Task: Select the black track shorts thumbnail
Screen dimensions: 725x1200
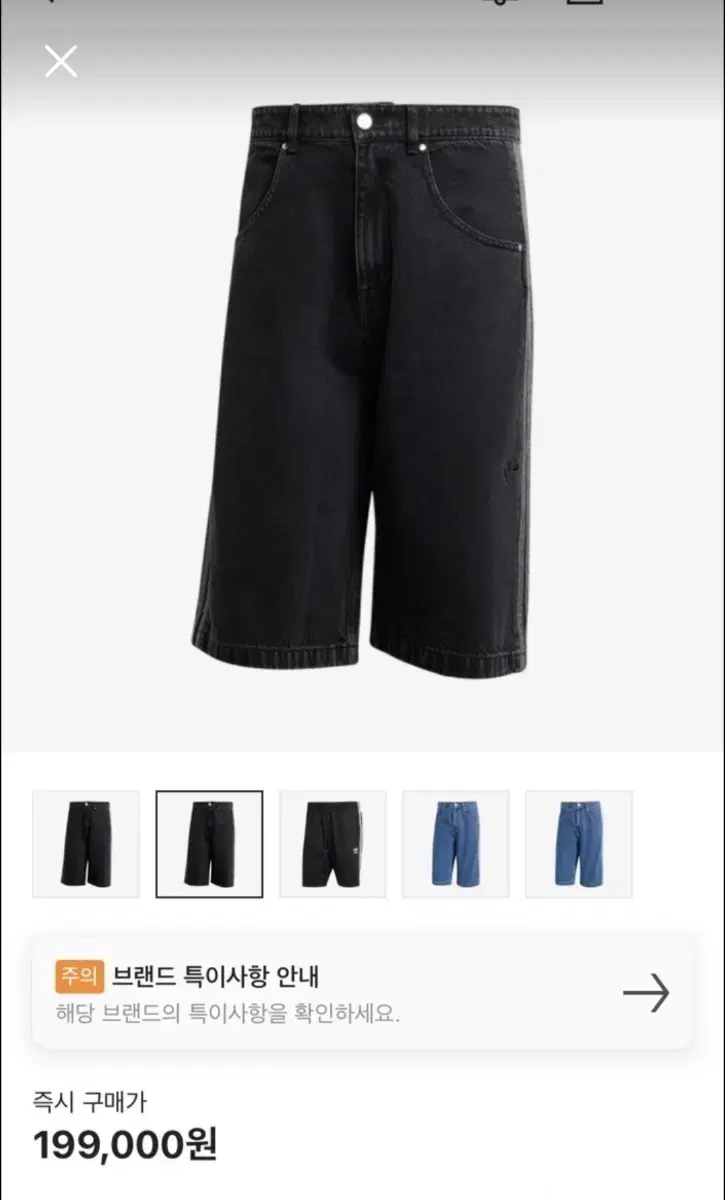Action: point(332,842)
